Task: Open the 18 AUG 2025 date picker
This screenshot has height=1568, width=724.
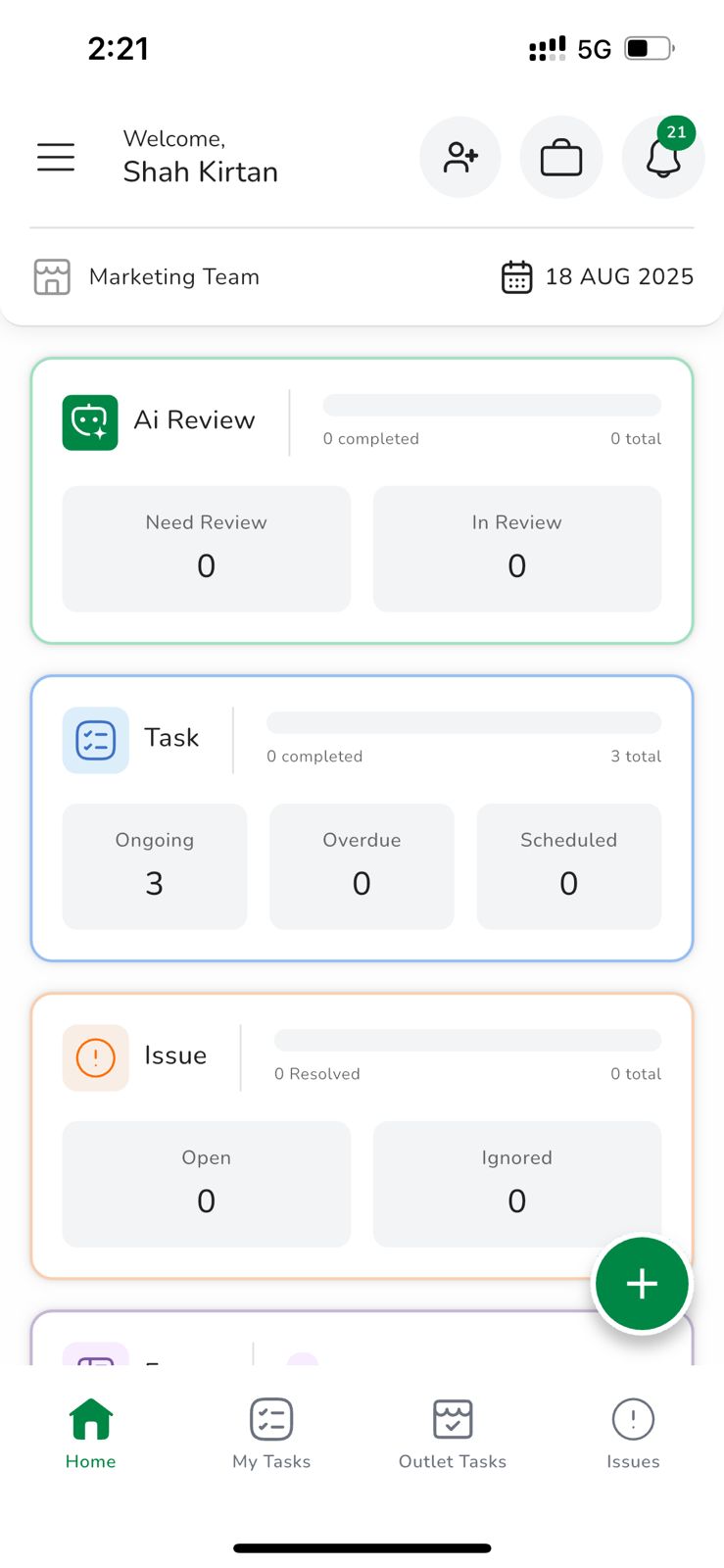Action: 598,277
